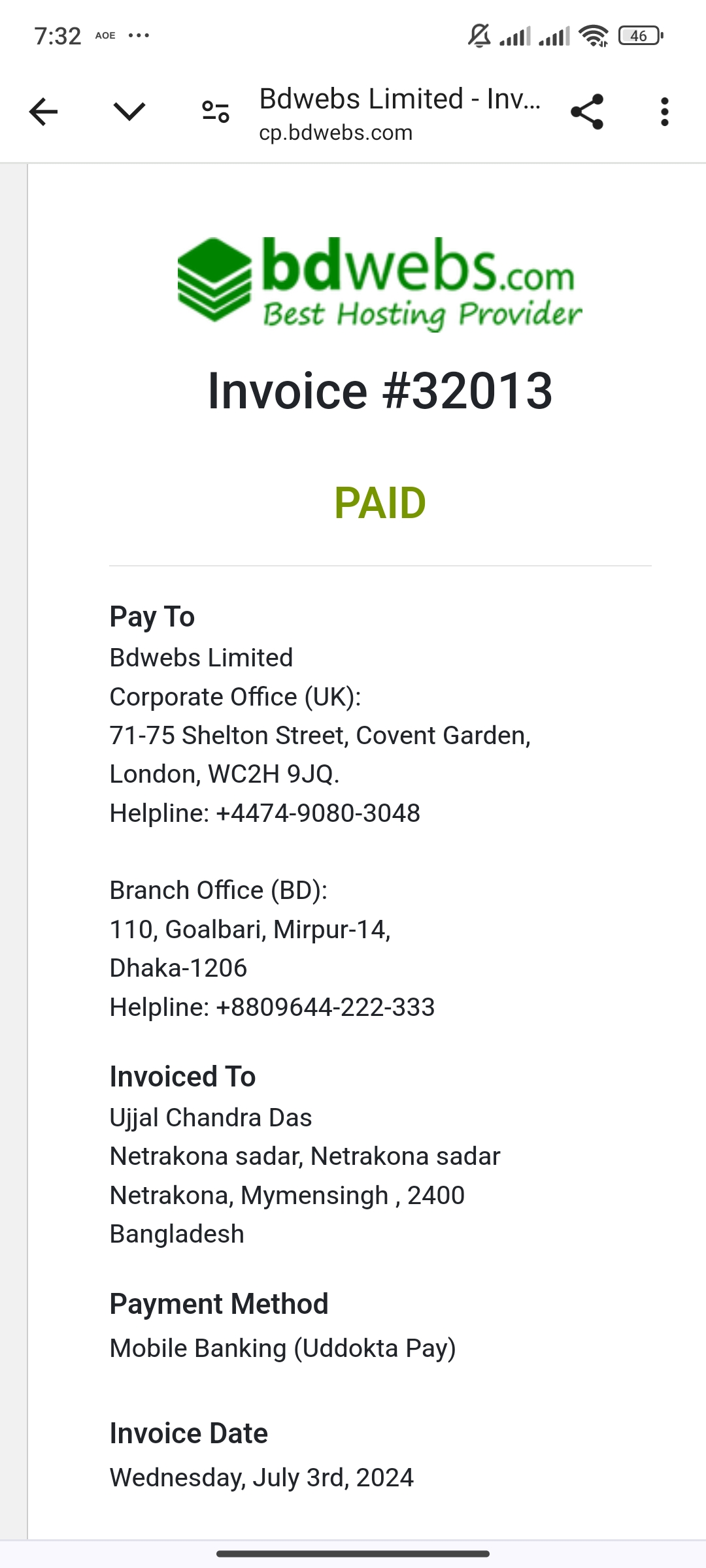Open site settings icon beside the URL
This screenshot has width=706, height=1568.
point(215,112)
